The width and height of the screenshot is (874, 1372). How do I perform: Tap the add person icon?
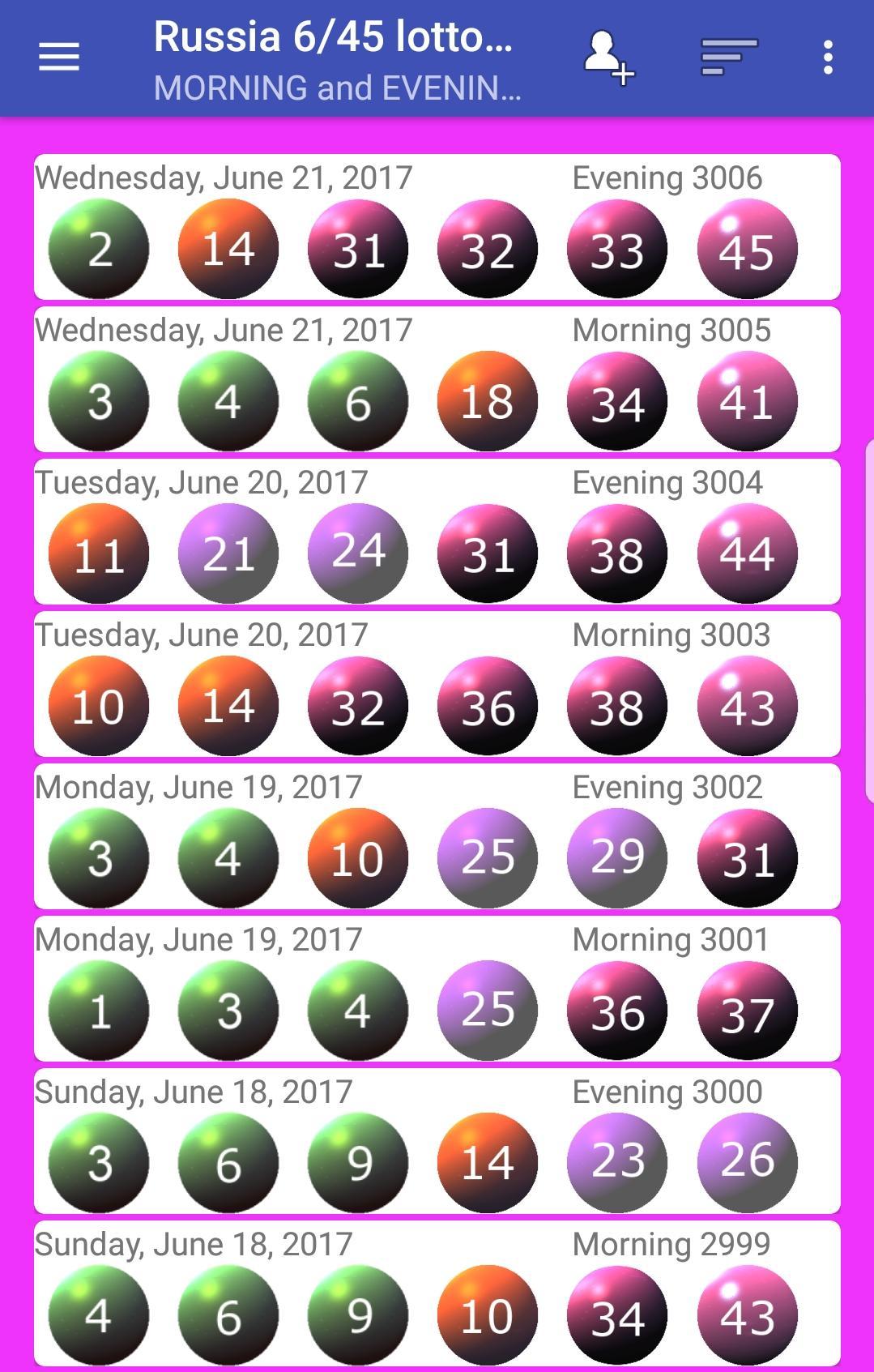(x=608, y=58)
